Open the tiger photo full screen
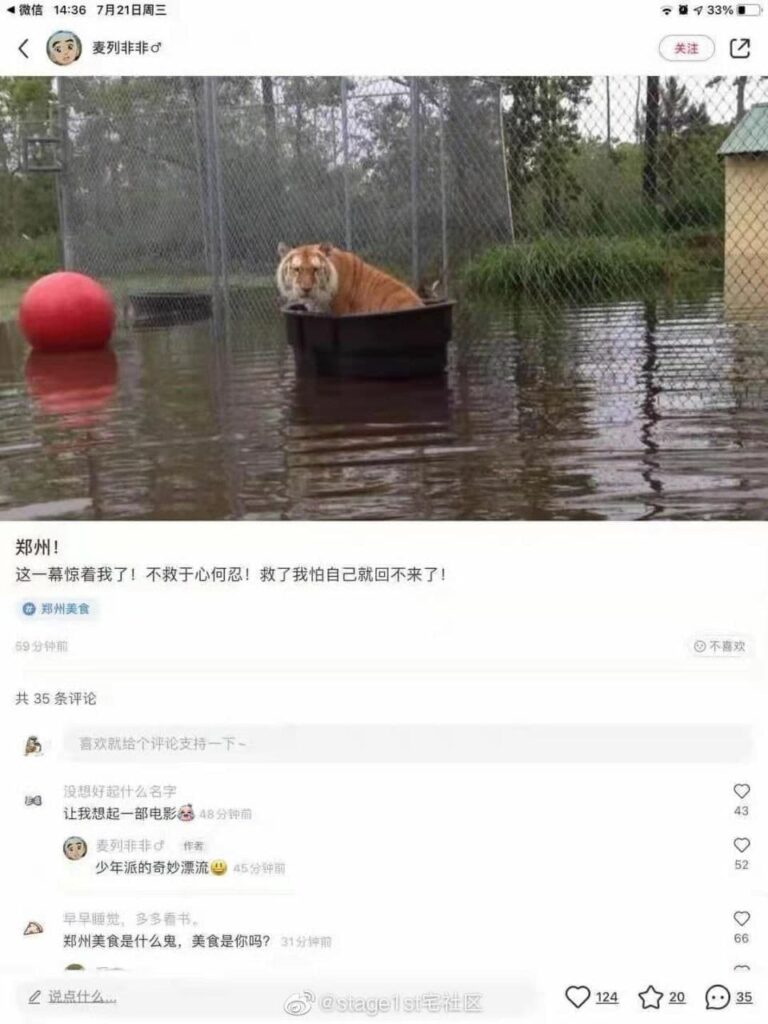The height and width of the screenshot is (1024, 768). click(384, 298)
